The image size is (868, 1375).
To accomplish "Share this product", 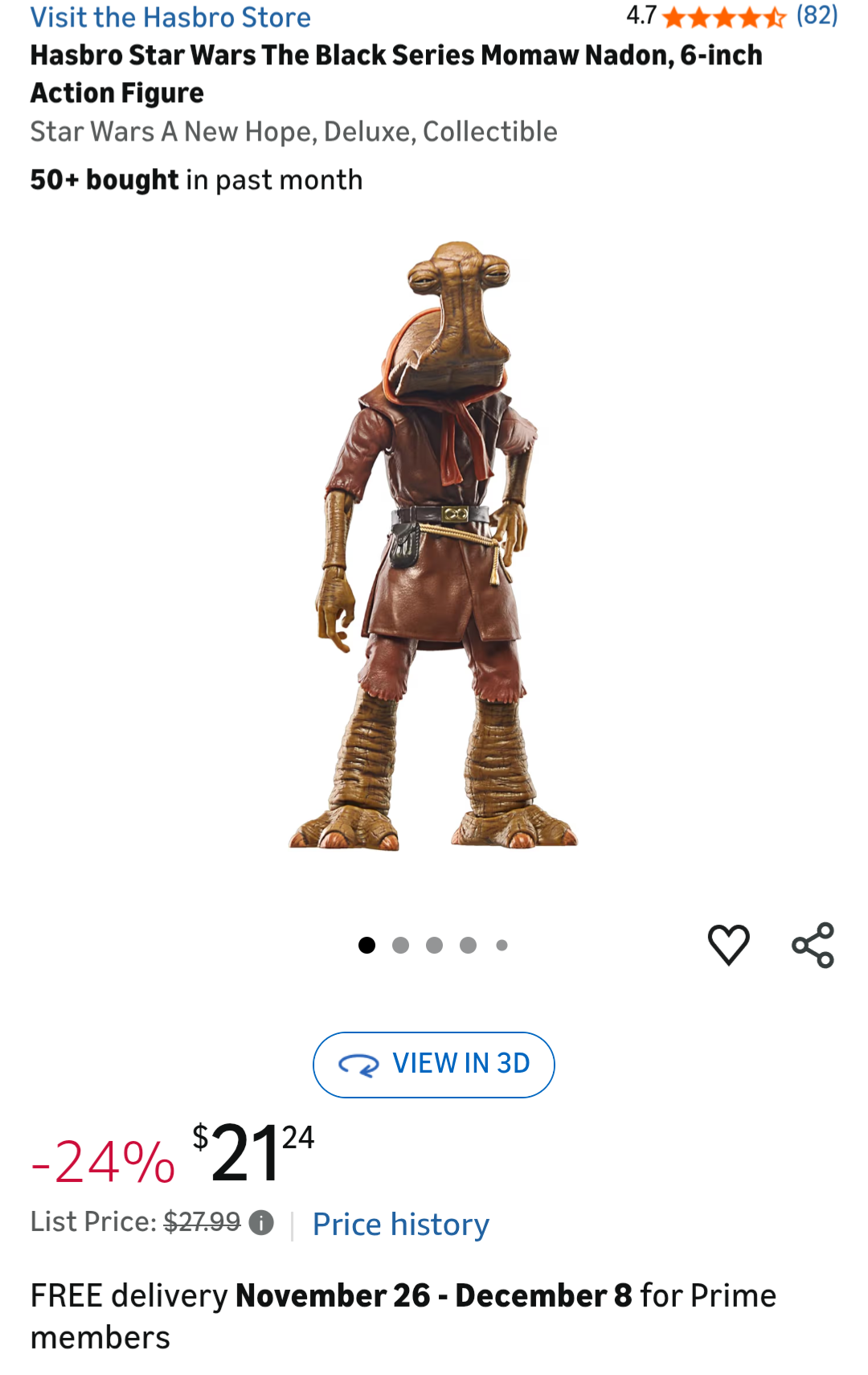I will point(813,945).
